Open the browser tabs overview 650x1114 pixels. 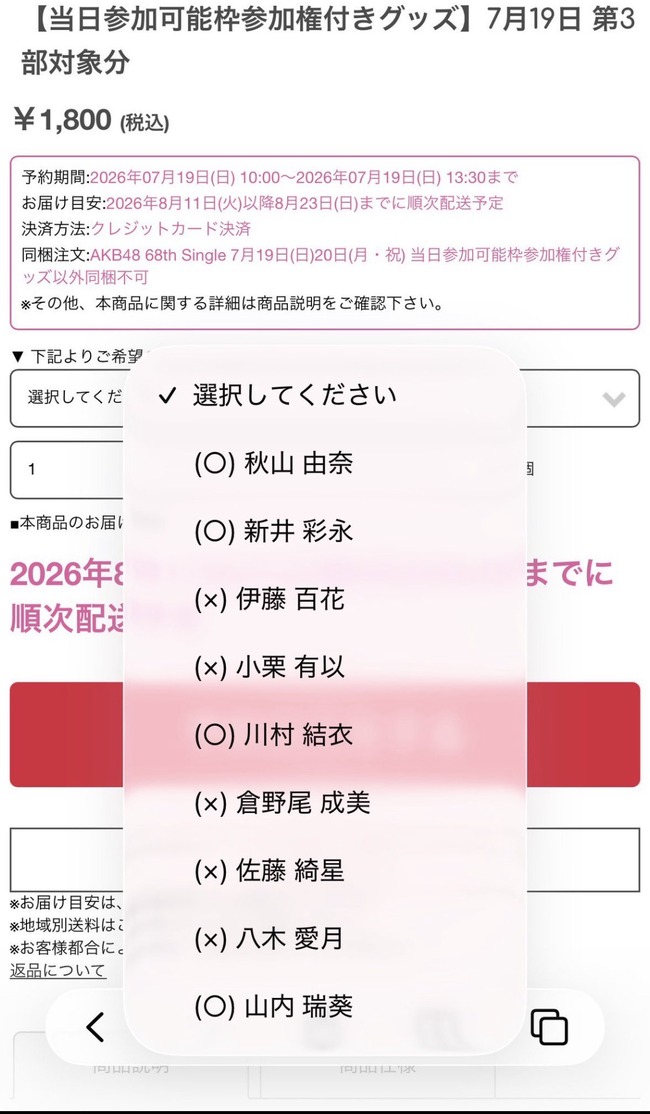point(550,1027)
